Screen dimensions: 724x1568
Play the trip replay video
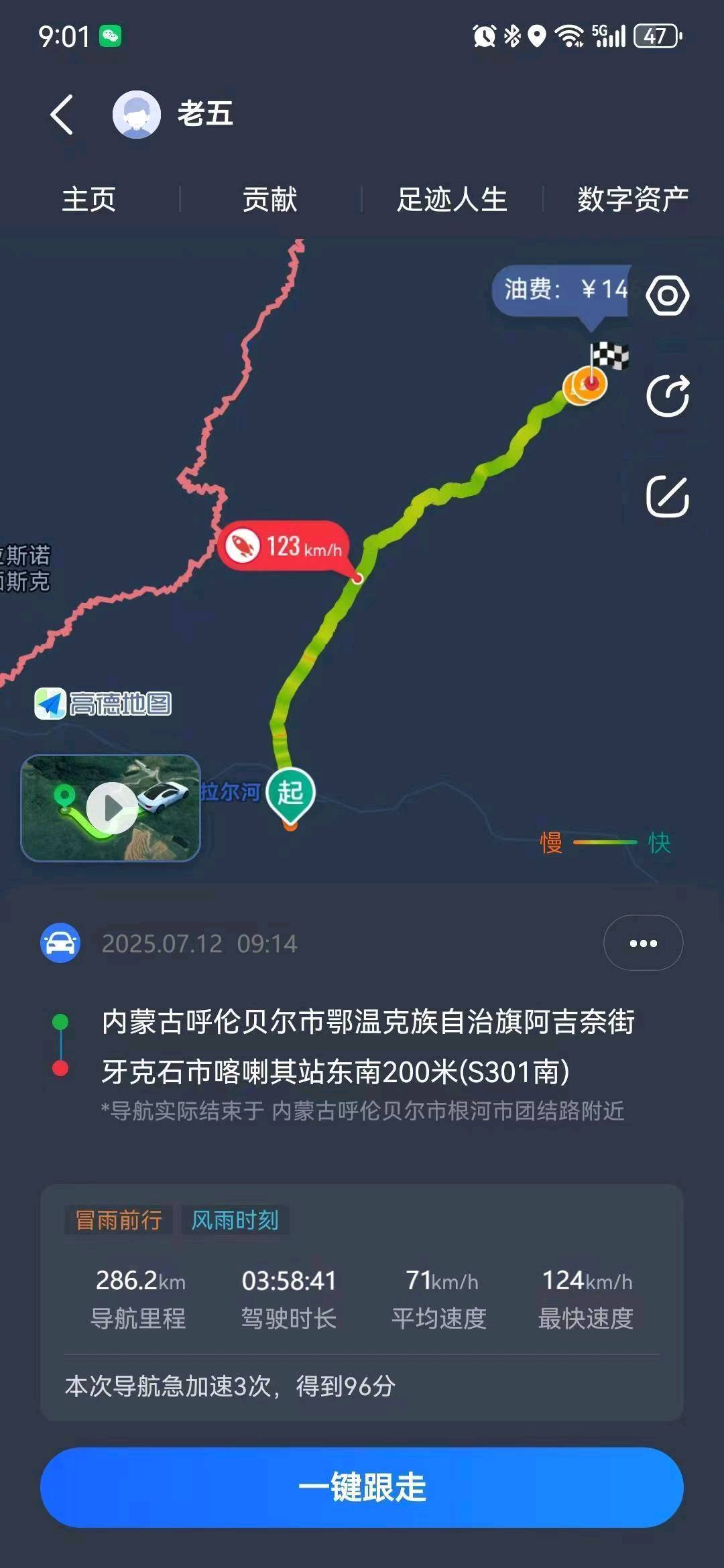click(111, 807)
